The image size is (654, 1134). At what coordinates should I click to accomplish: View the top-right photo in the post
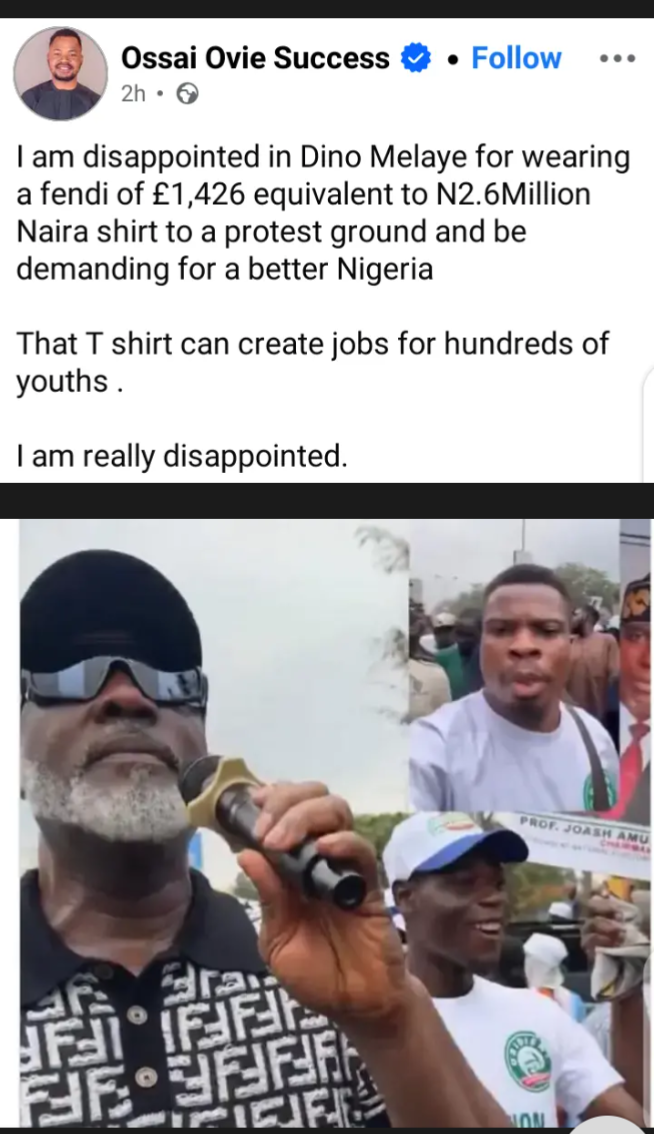[530, 665]
